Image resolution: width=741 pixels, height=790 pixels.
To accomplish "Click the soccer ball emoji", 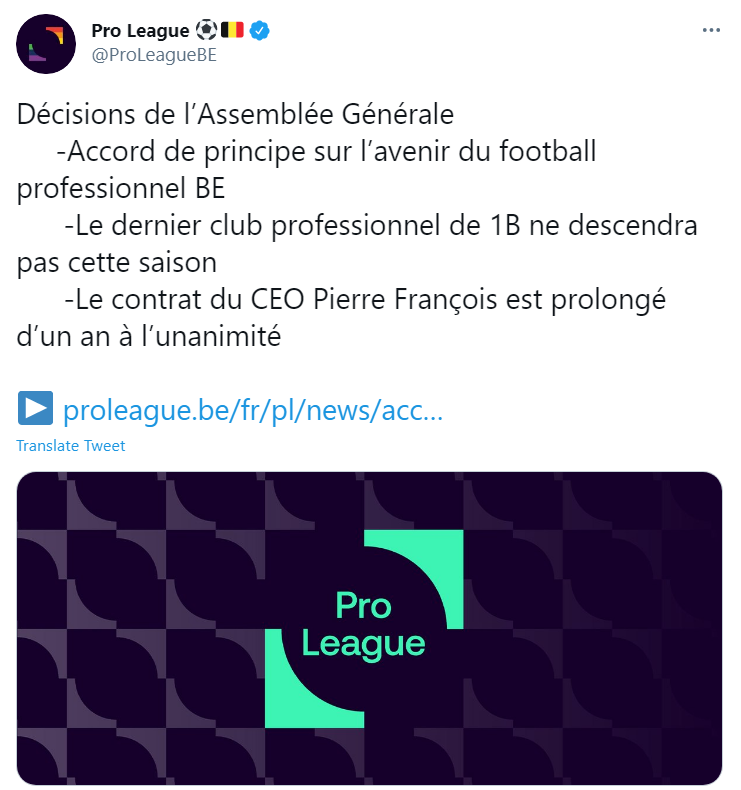I will click(207, 27).
